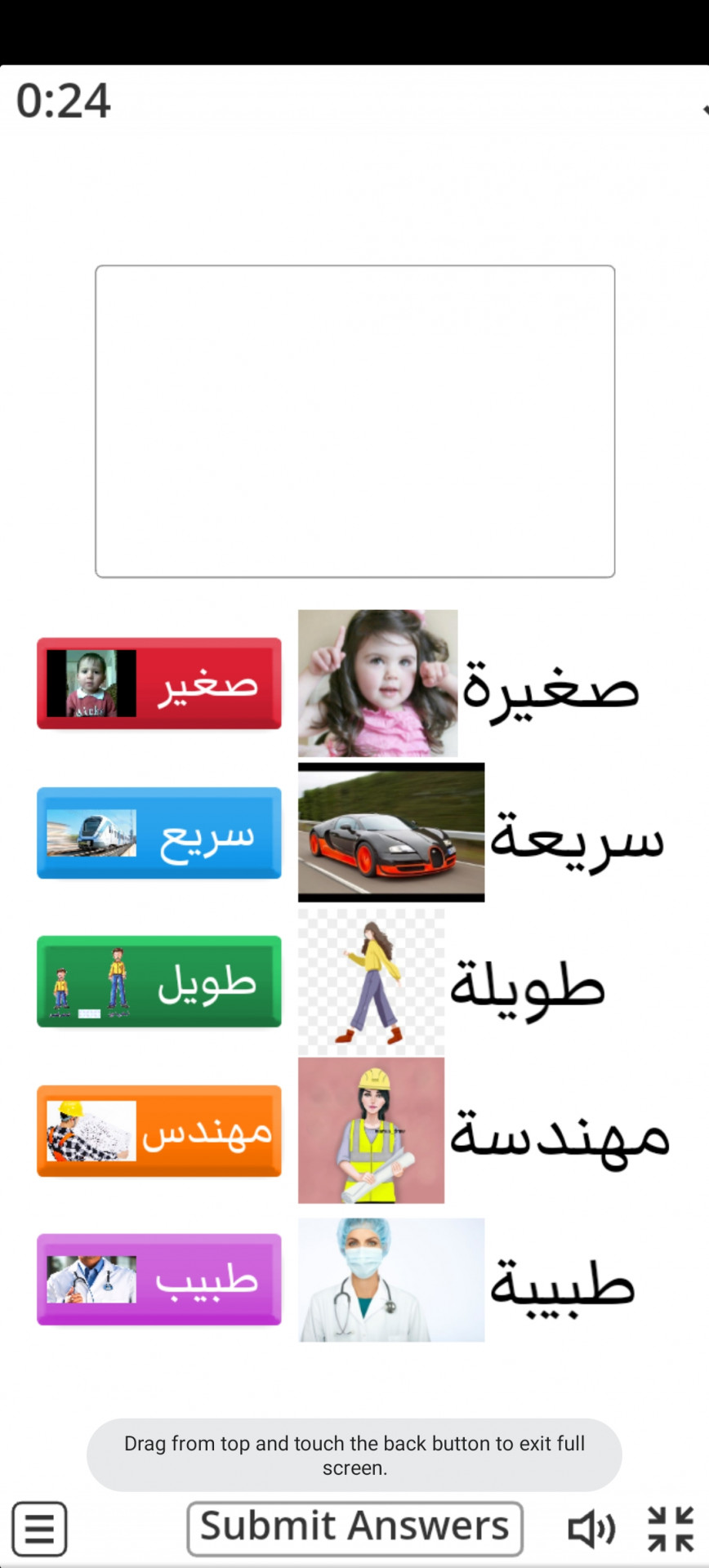Select the orange مهندس word tile
709x1568 pixels.
[x=159, y=1131]
